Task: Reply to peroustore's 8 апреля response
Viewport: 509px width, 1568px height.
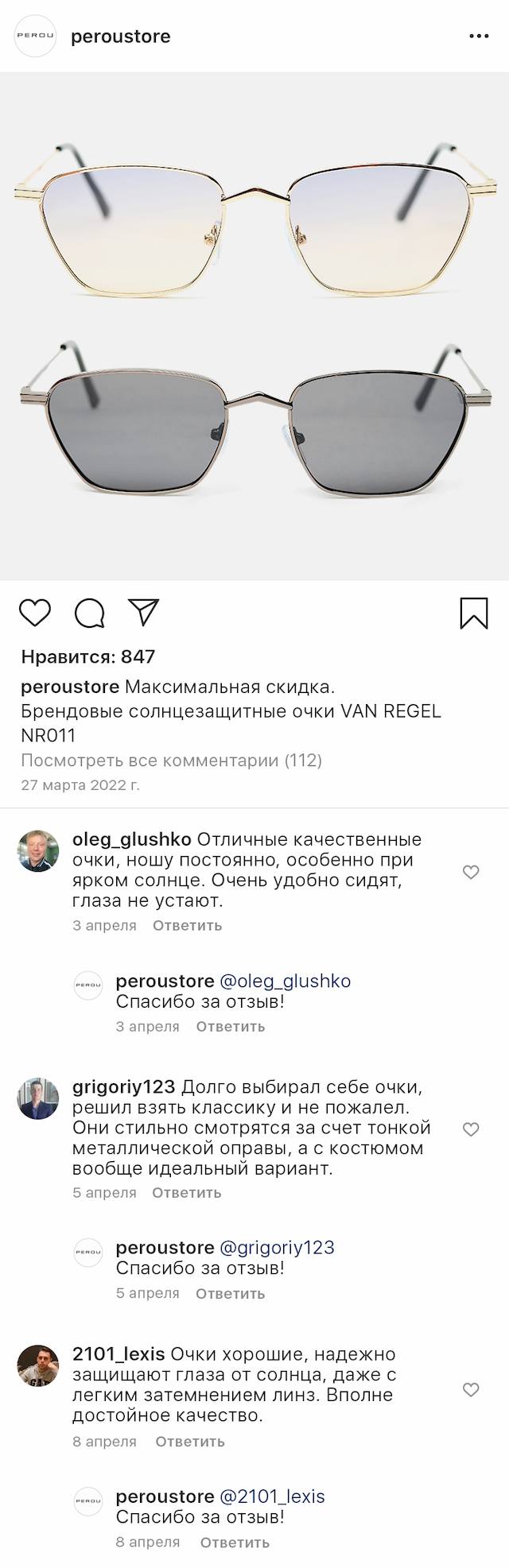Action: pyautogui.click(x=235, y=1542)
